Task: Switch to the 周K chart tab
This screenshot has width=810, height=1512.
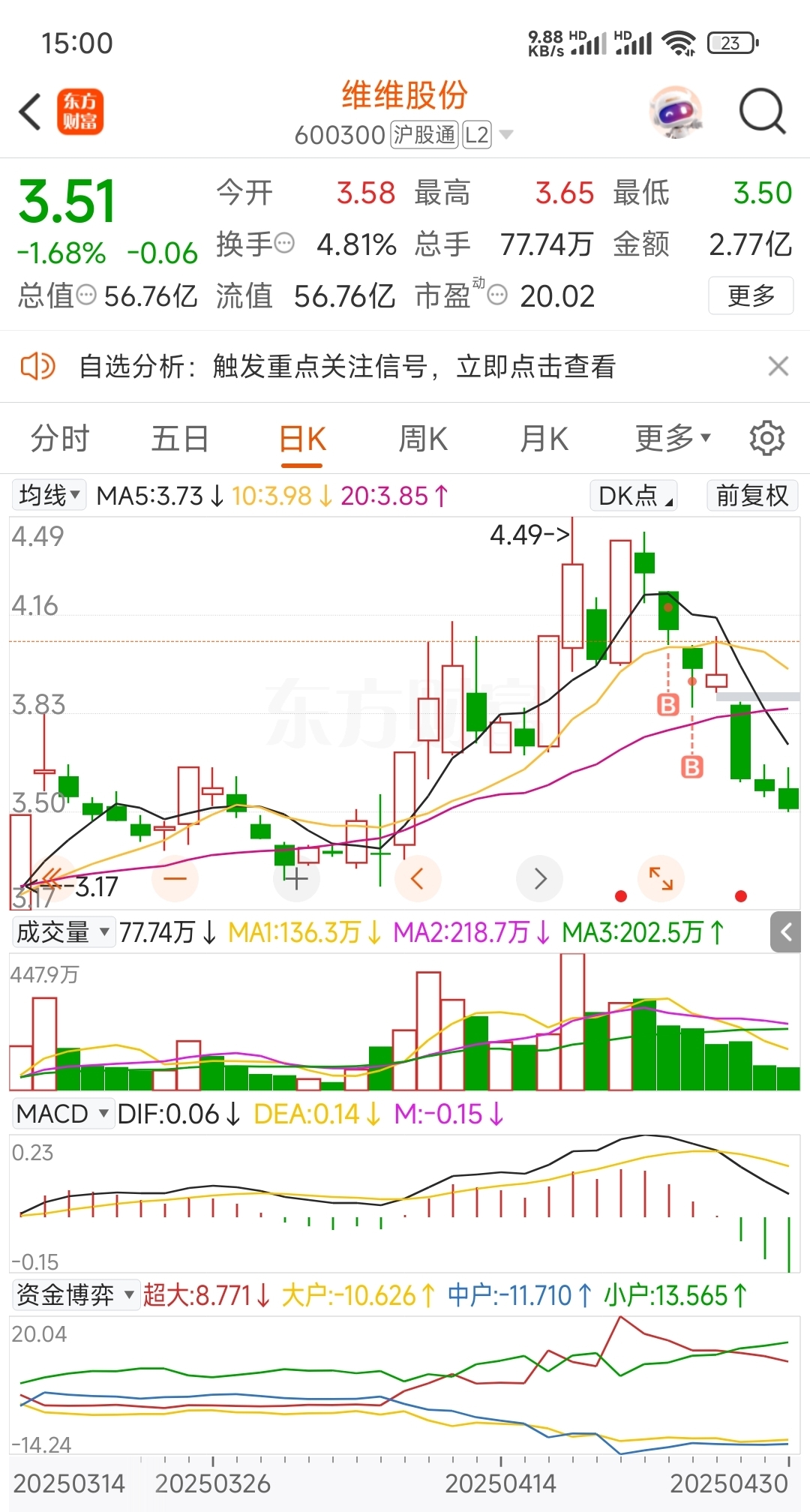Action: (423, 439)
